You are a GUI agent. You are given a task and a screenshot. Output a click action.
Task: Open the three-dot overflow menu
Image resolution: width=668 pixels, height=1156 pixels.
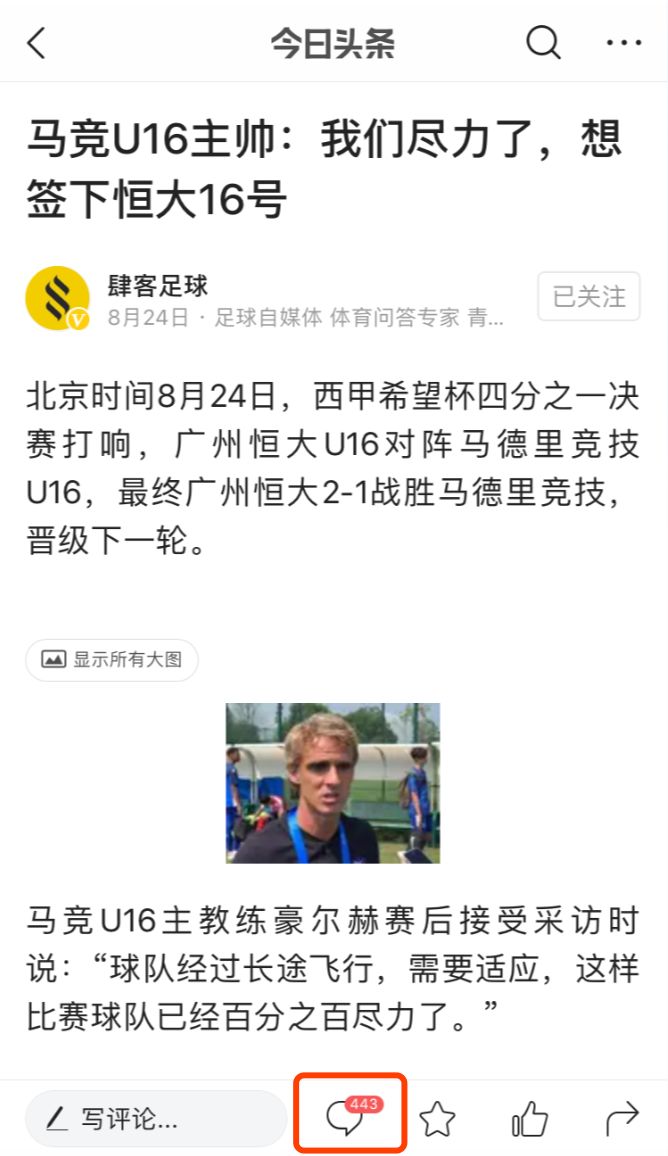624,42
